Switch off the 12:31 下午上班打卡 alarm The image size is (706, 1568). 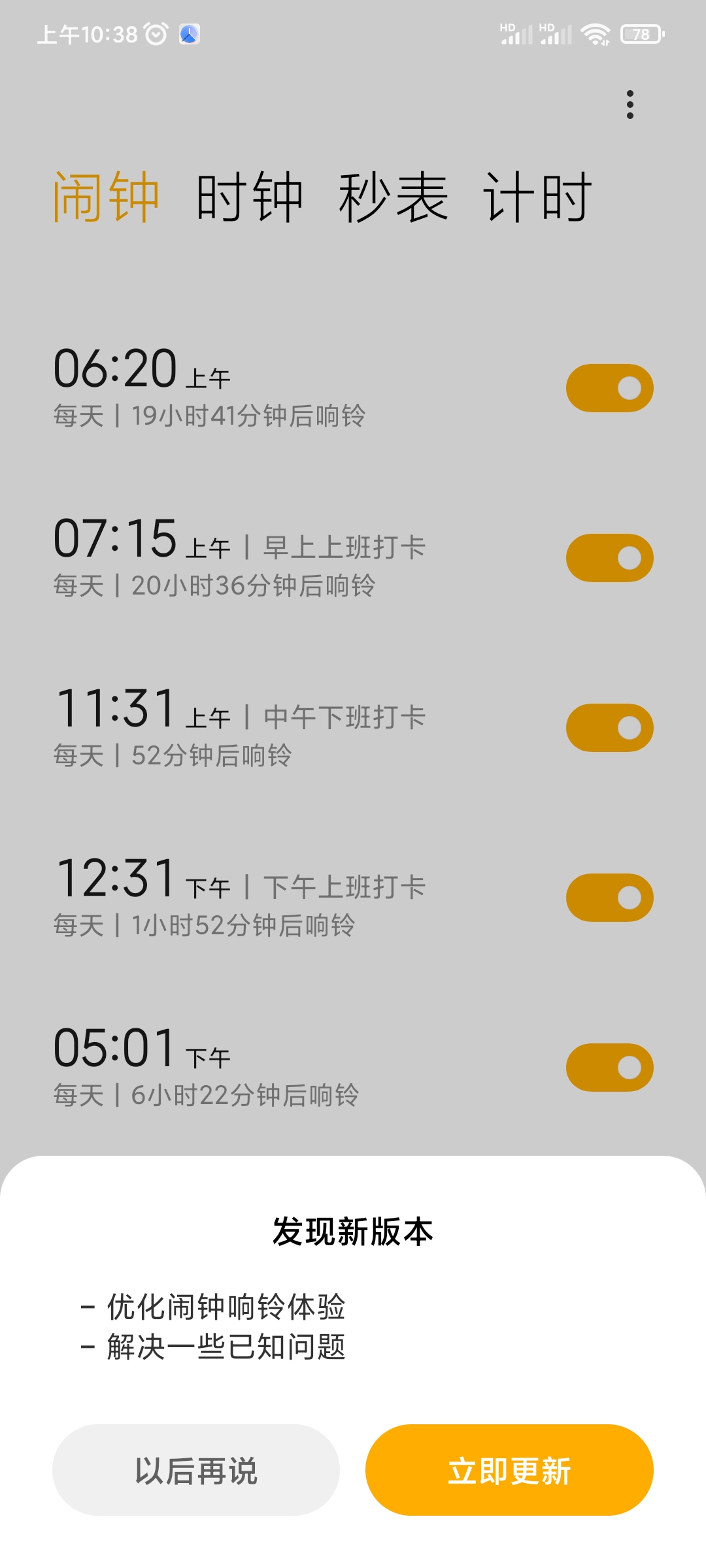click(609, 898)
